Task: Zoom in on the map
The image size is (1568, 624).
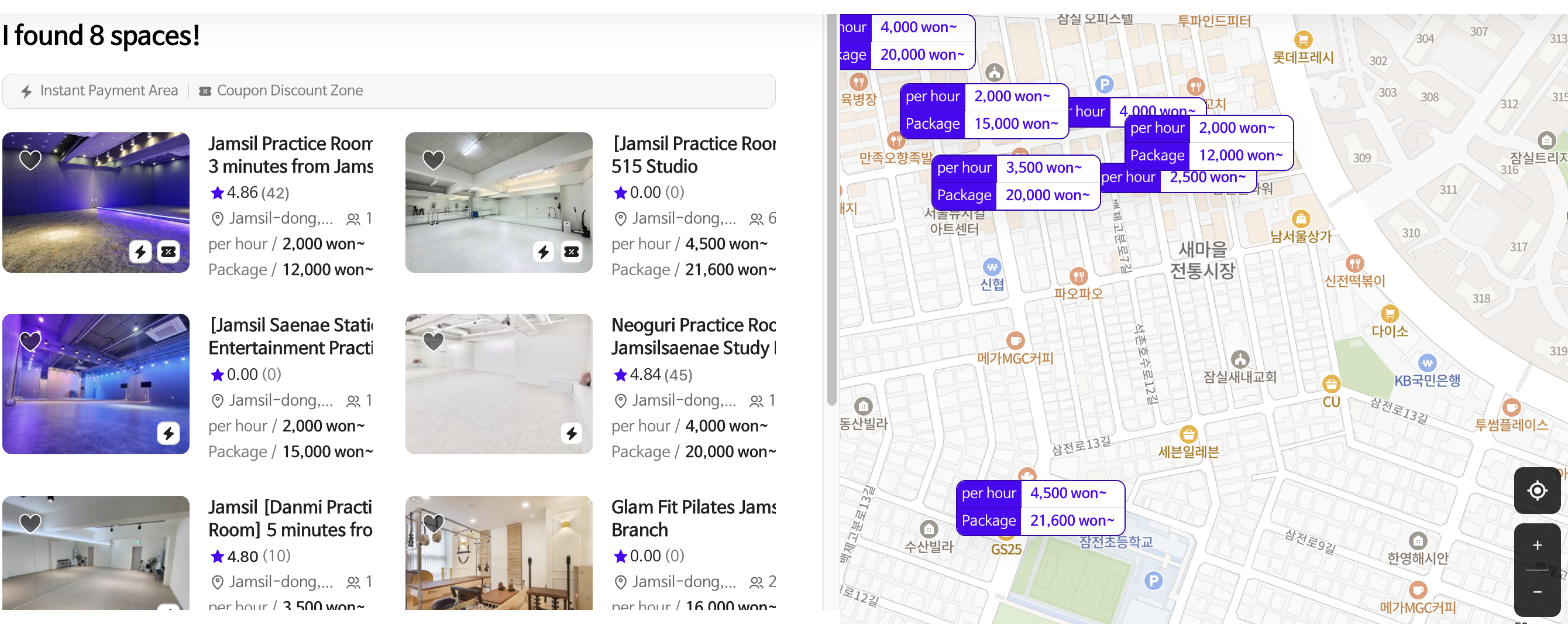Action: [x=1536, y=546]
